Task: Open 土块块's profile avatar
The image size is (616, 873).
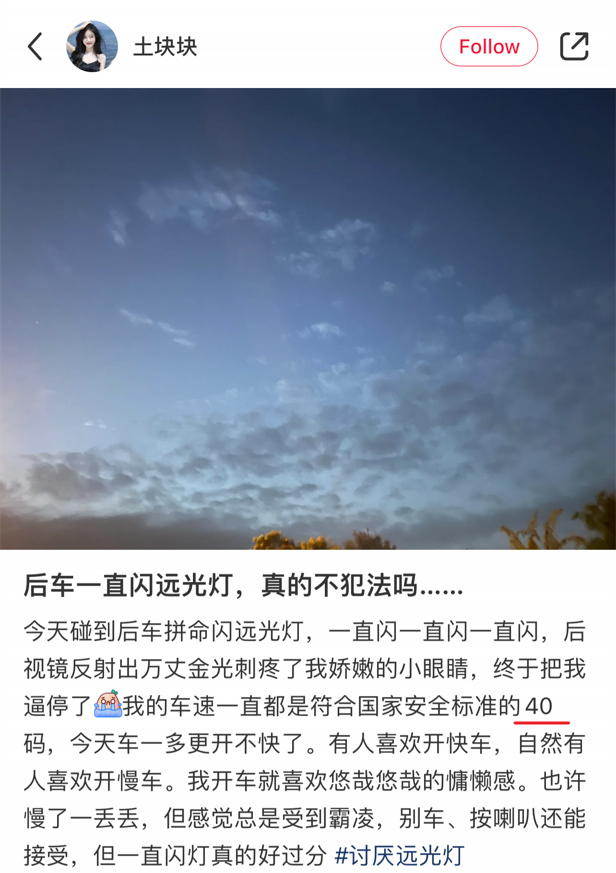Action: (x=92, y=47)
